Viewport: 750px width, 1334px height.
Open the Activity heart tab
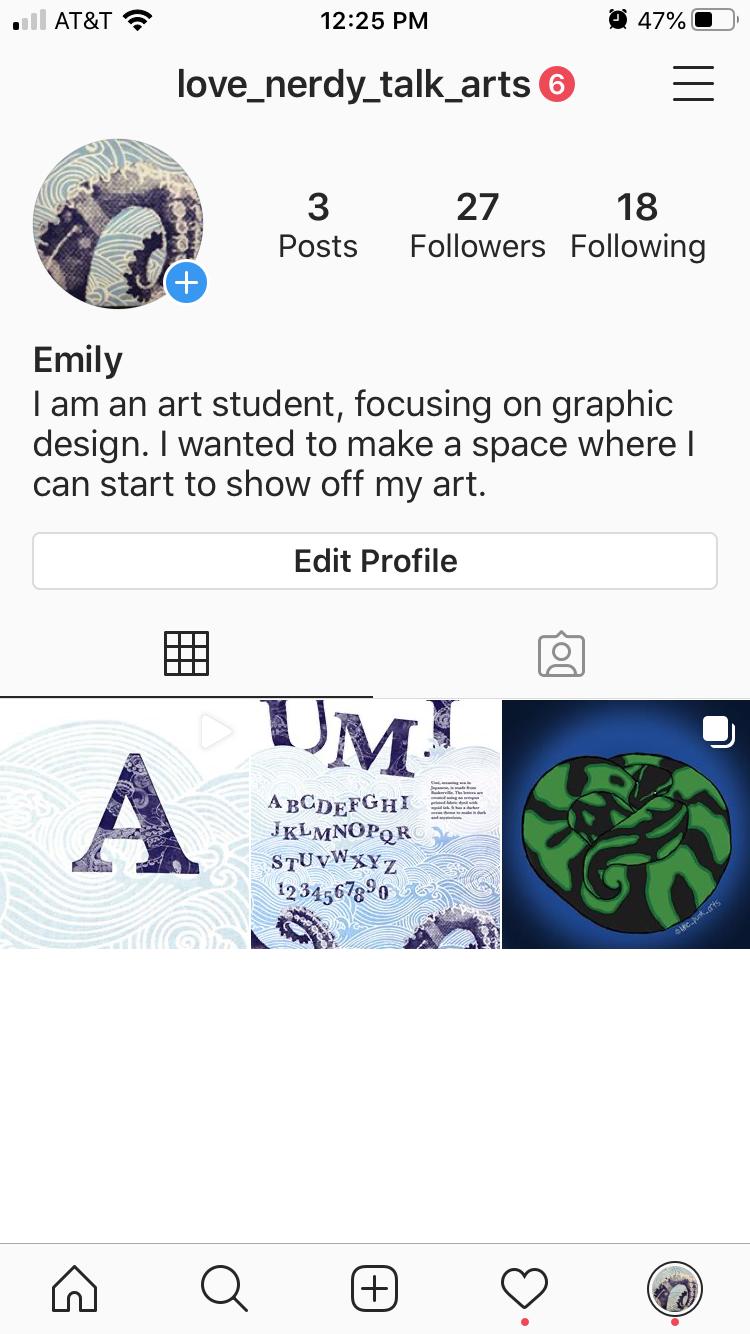pyautogui.click(x=525, y=1288)
